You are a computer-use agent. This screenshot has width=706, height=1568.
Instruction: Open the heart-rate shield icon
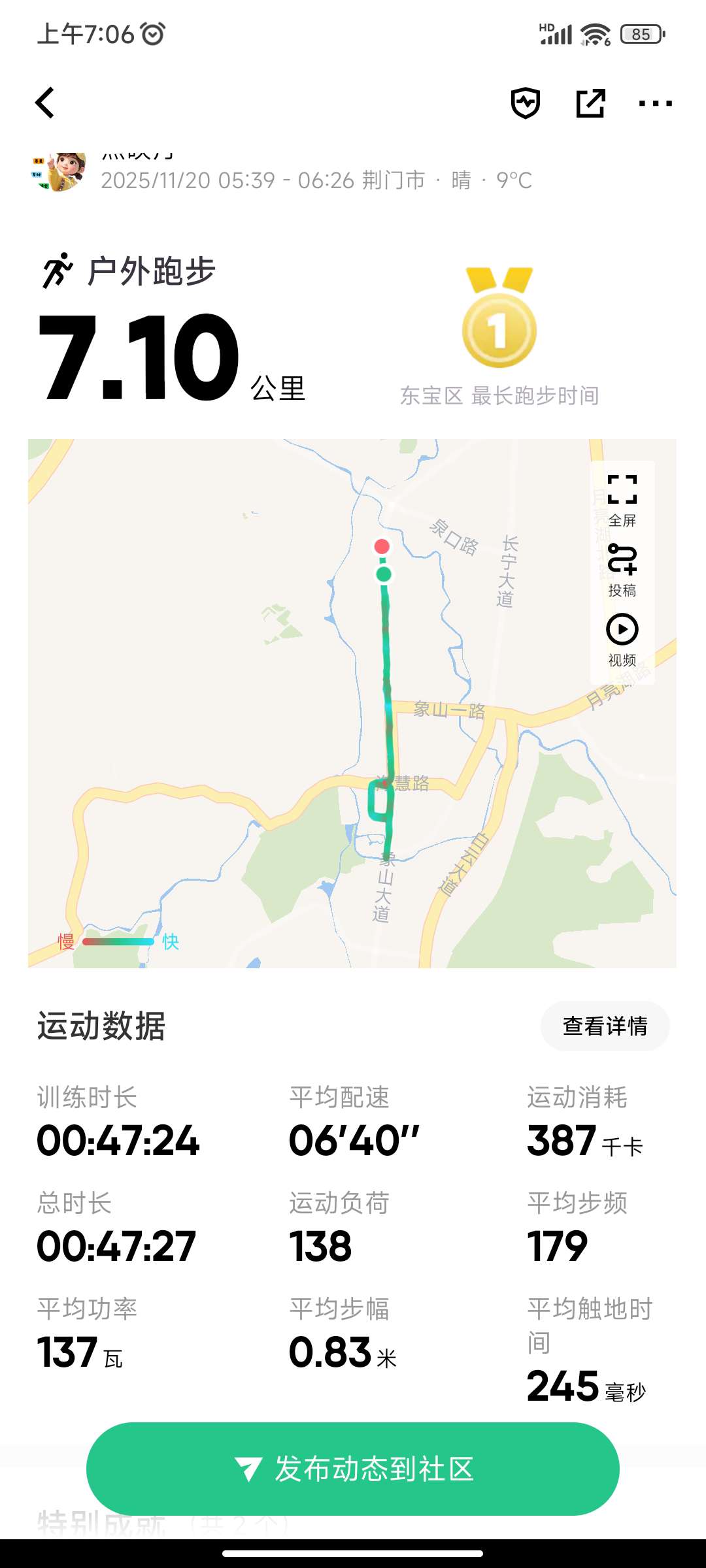click(x=526, y=103)
